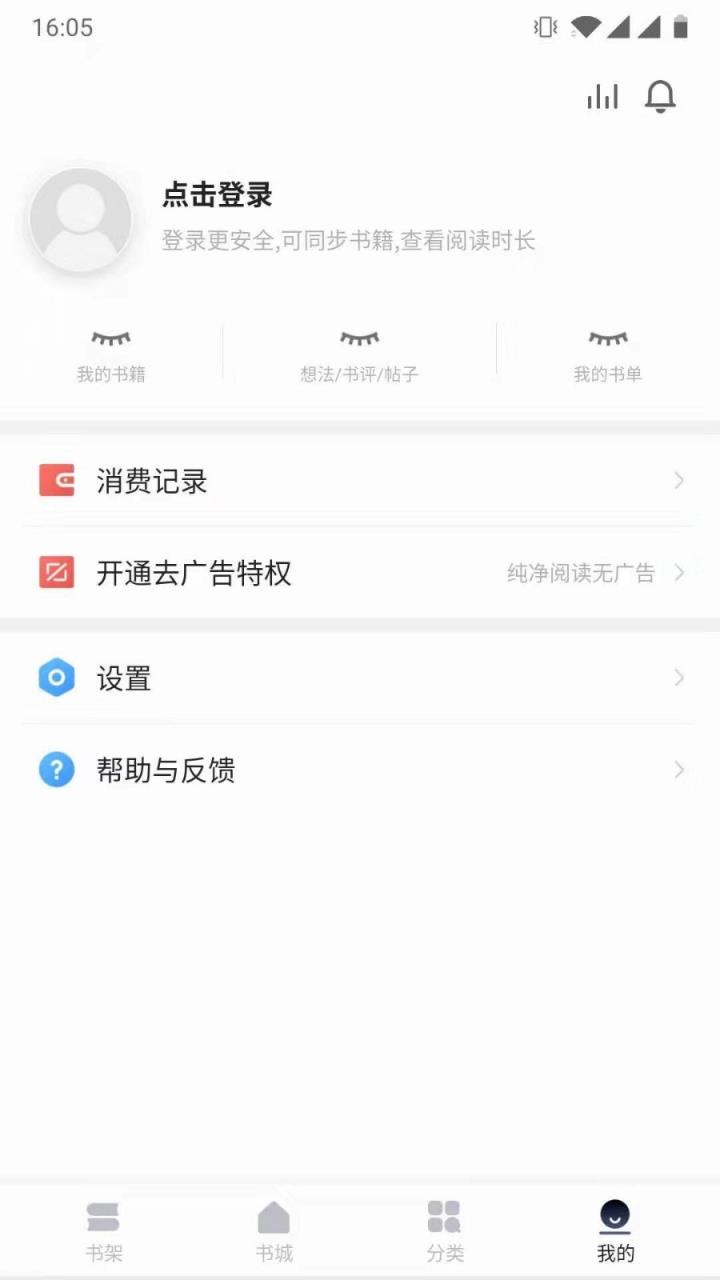Toggle visibility of 我的书单 count
Image resolution: width=720 pixels, height=1280 pixels.
click(x=610, y=340)
